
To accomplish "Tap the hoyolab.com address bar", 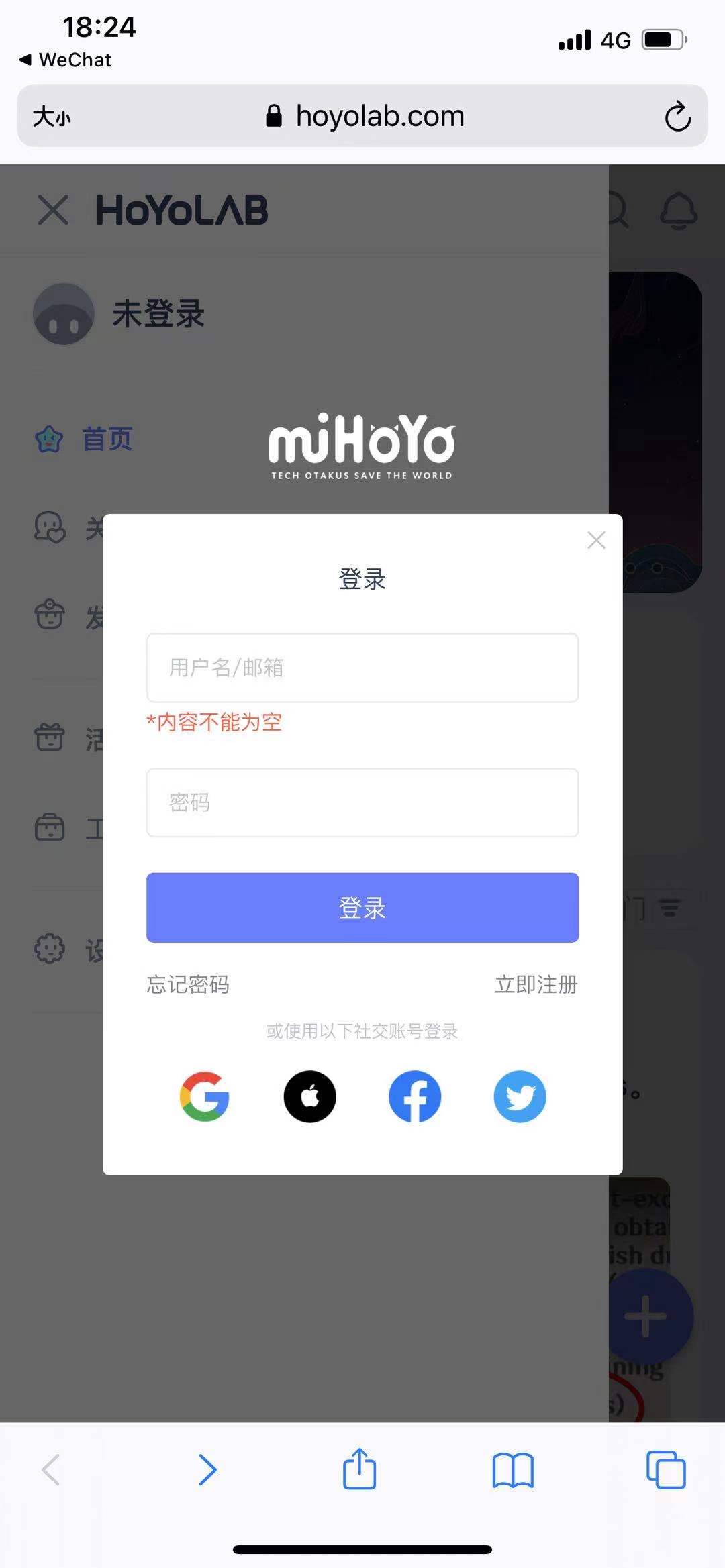I will [x=366, y=116].
